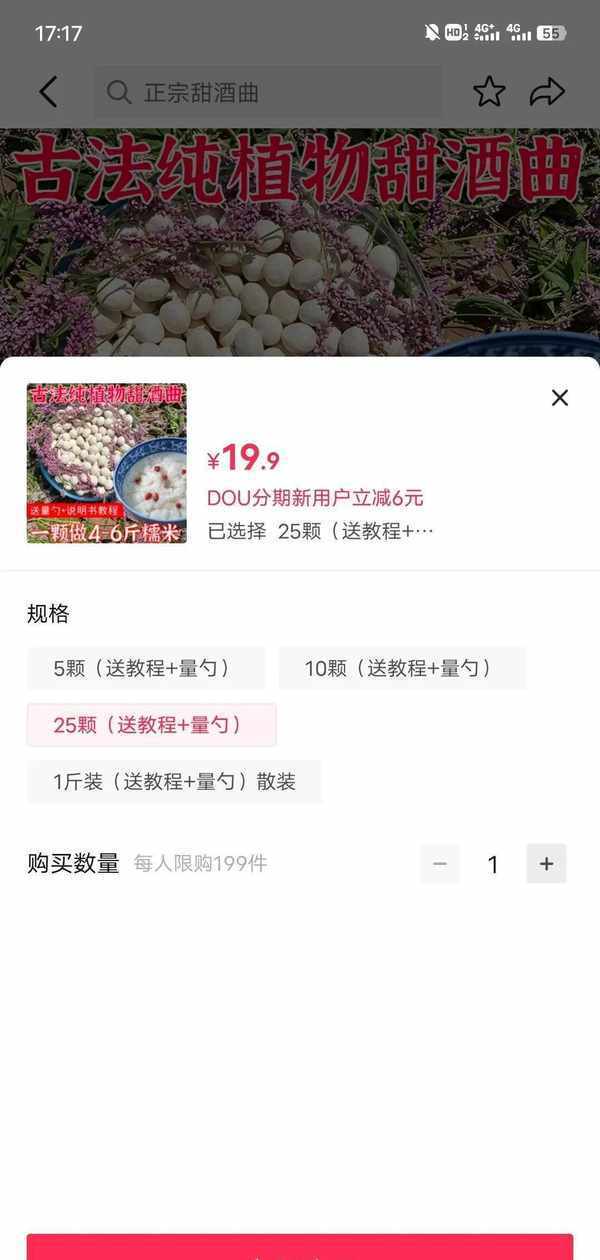This screenshot has height=1260, width=600.
Task: Select the 5颗（送教程+量勺） option
Action: 146,668
